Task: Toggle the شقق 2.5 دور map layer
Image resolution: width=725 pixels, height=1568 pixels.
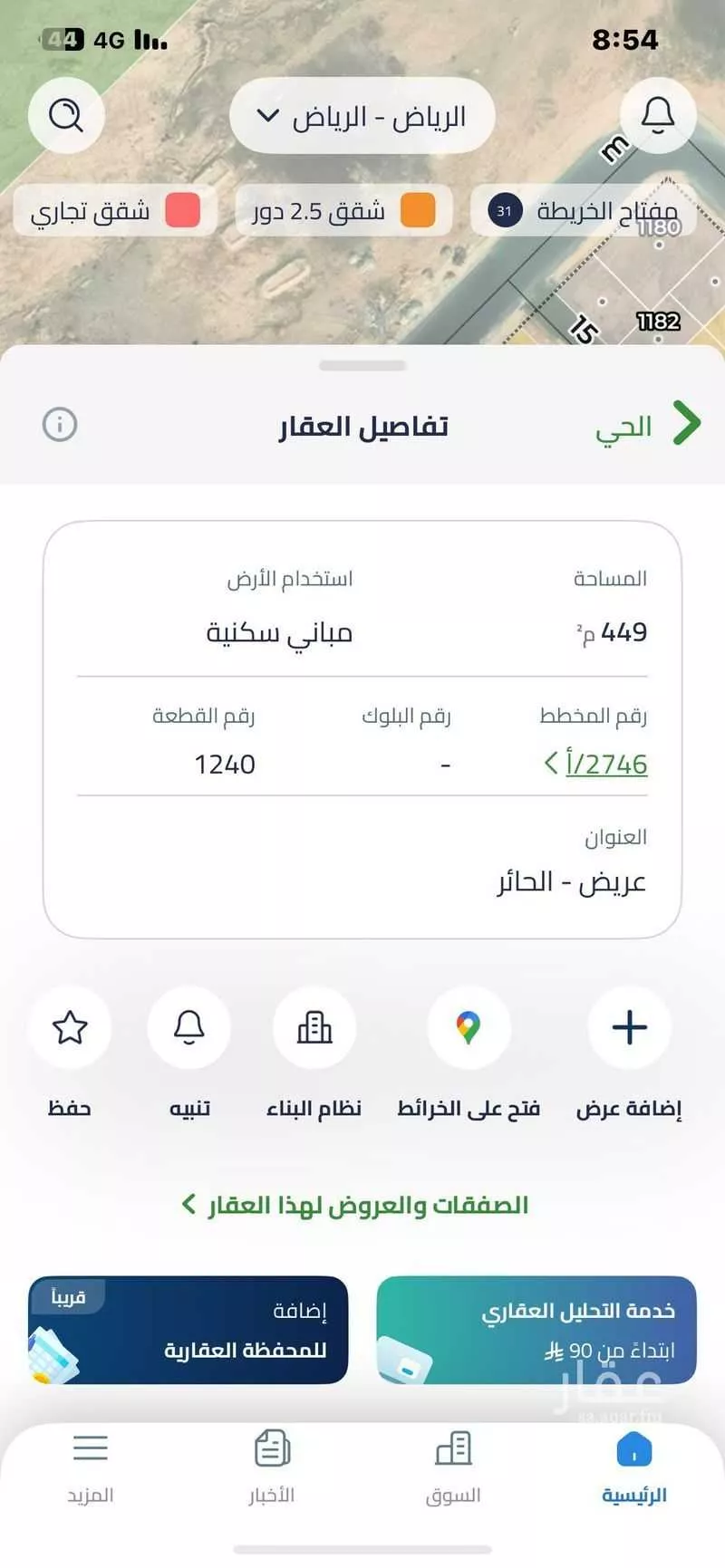Action: point(344,211)
